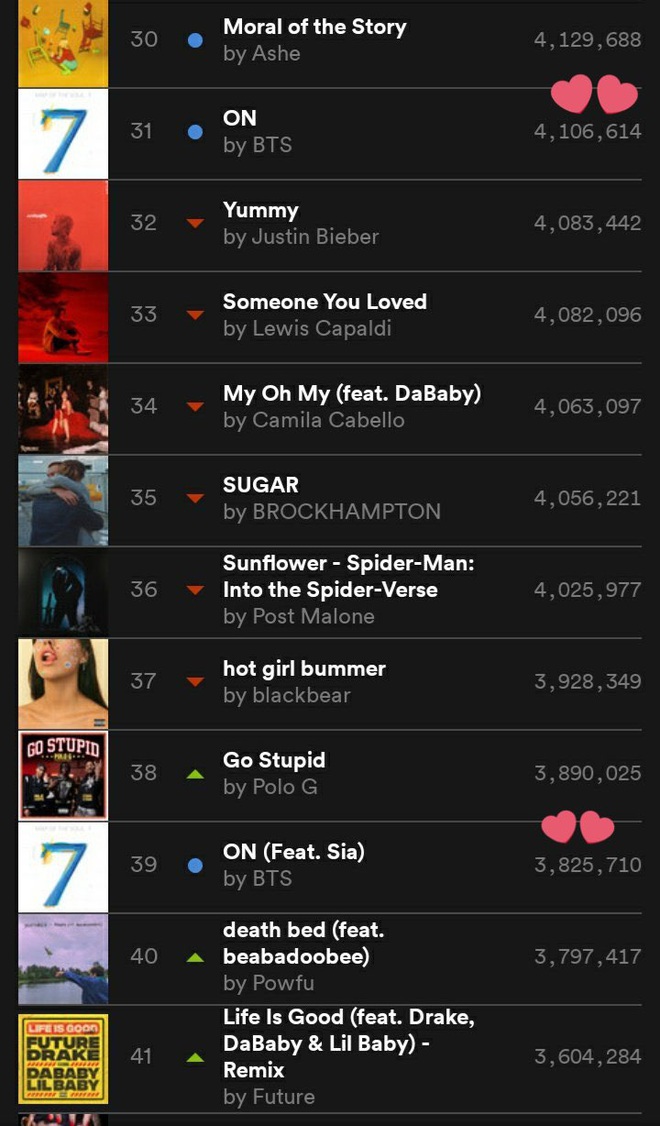Open ON (Feat. Sia) by BTS
This screenshot has height=1126, width=660.
coord(330,867)
